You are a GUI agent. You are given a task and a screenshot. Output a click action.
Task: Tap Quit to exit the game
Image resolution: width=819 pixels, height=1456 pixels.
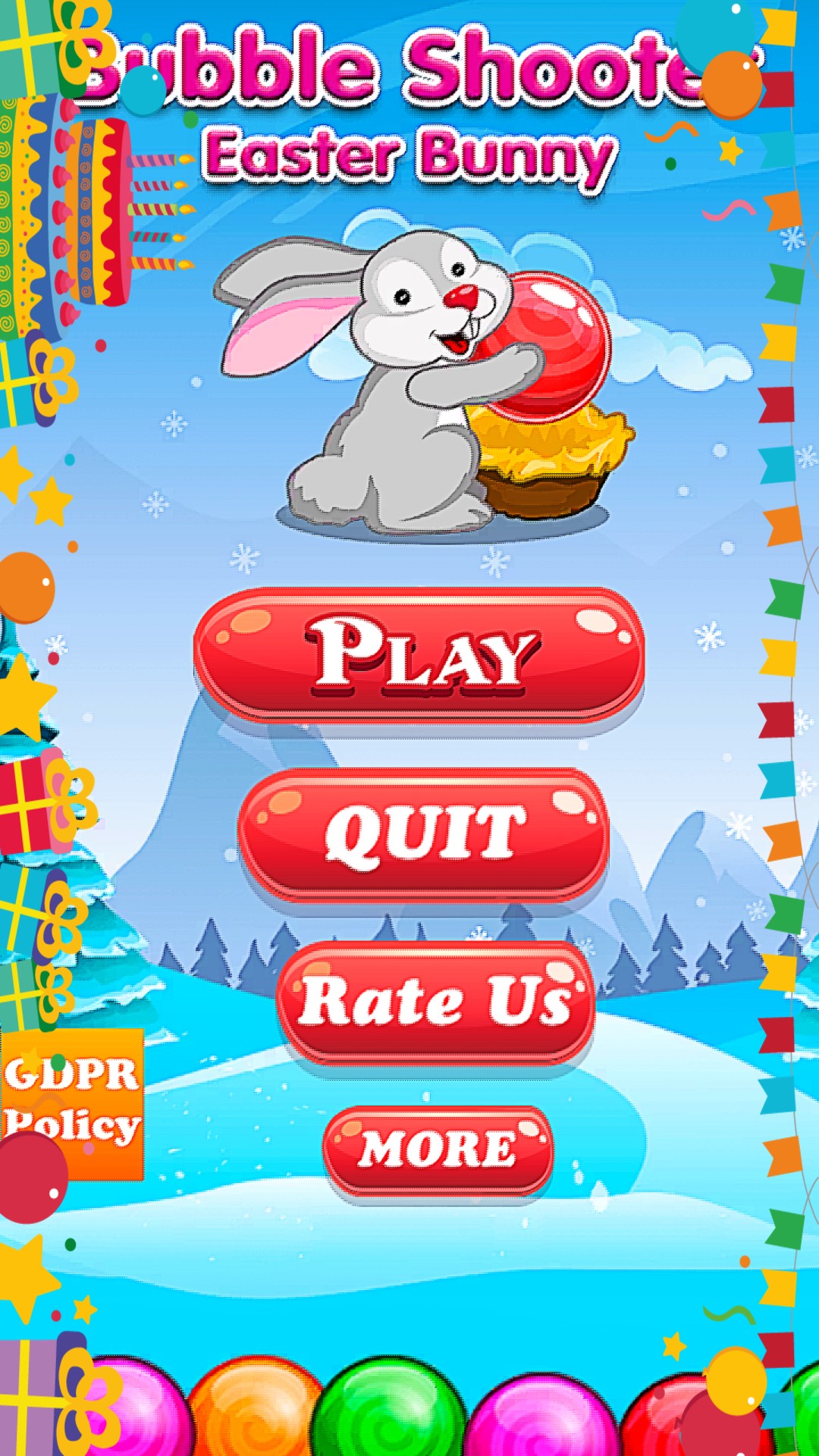coord(423,836)
